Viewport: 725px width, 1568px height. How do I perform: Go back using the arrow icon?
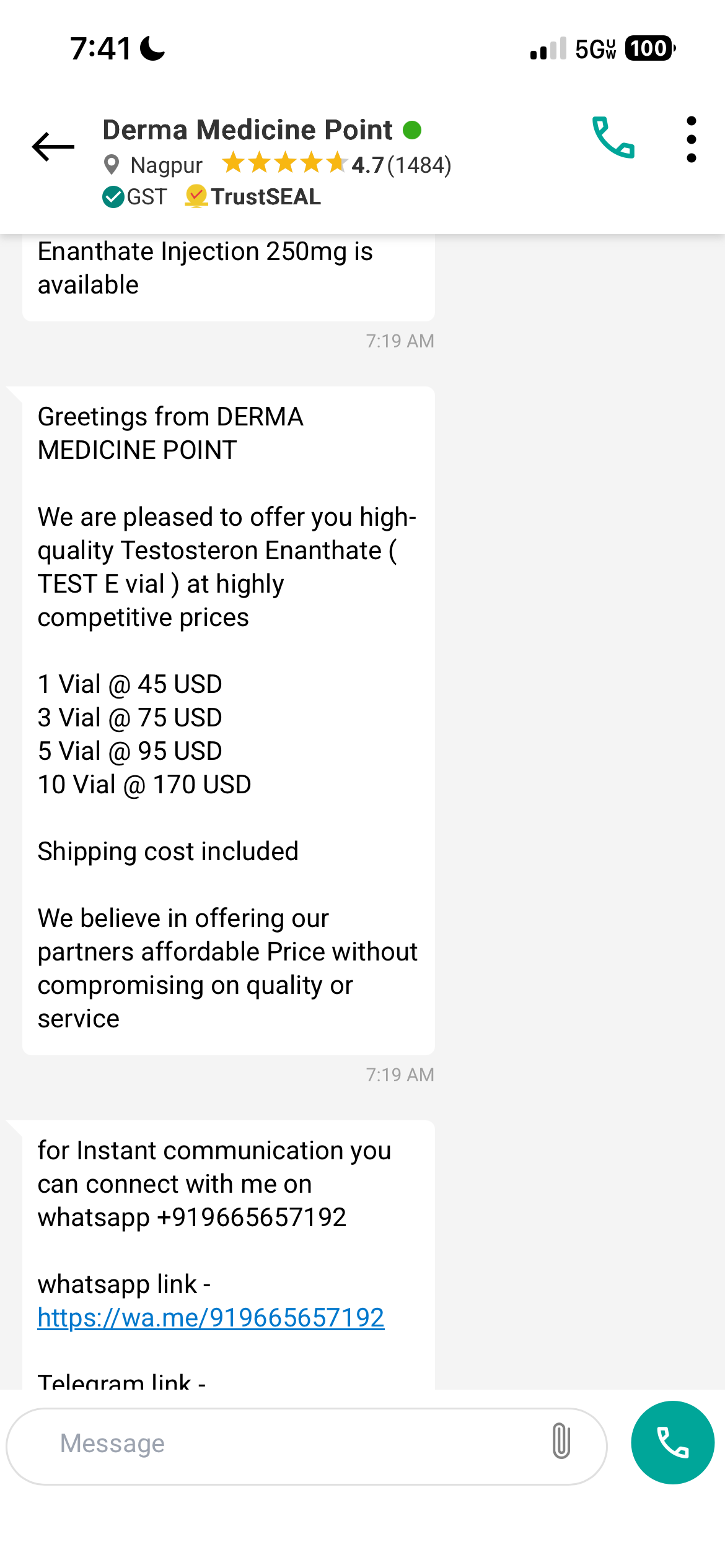click(53, 147)
